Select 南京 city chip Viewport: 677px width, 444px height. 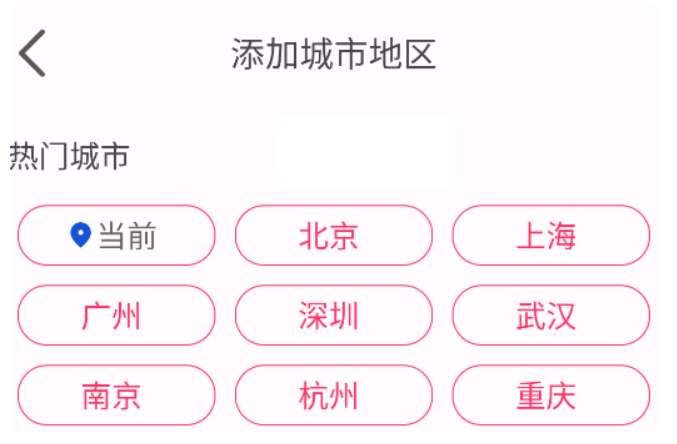tap(117, 395)
